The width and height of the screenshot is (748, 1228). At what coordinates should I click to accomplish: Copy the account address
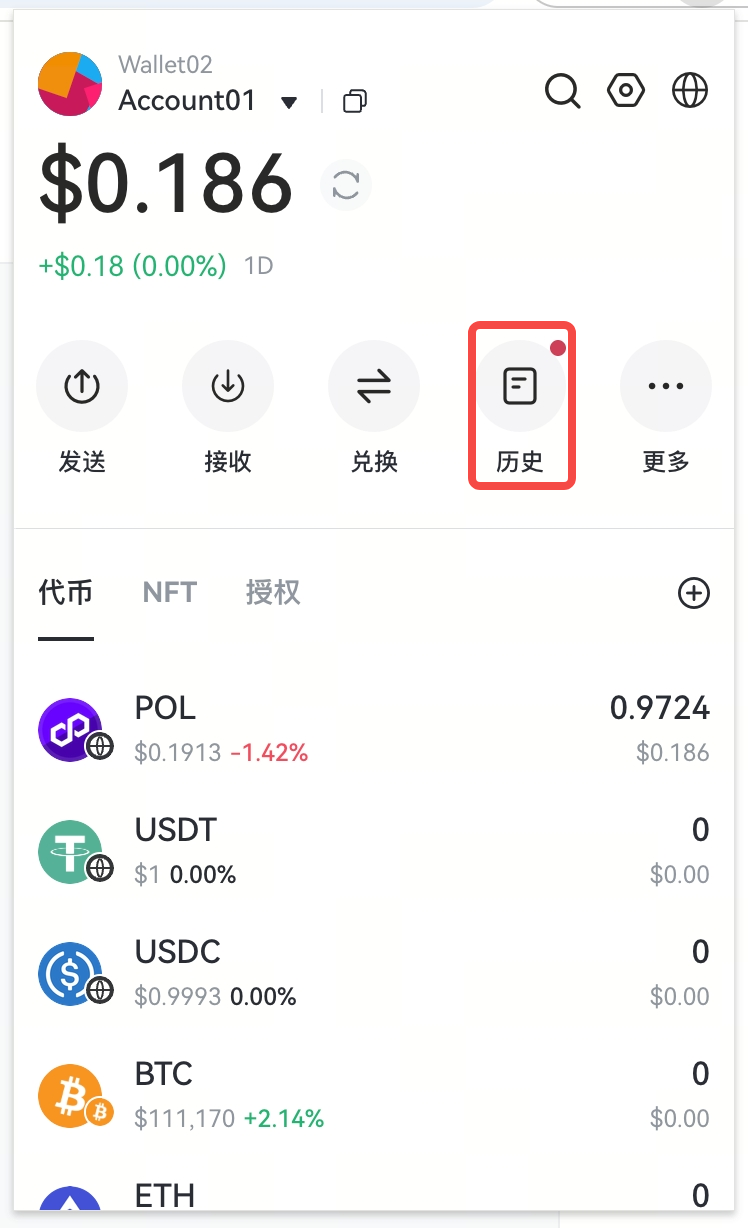click(x=355, y=102)
